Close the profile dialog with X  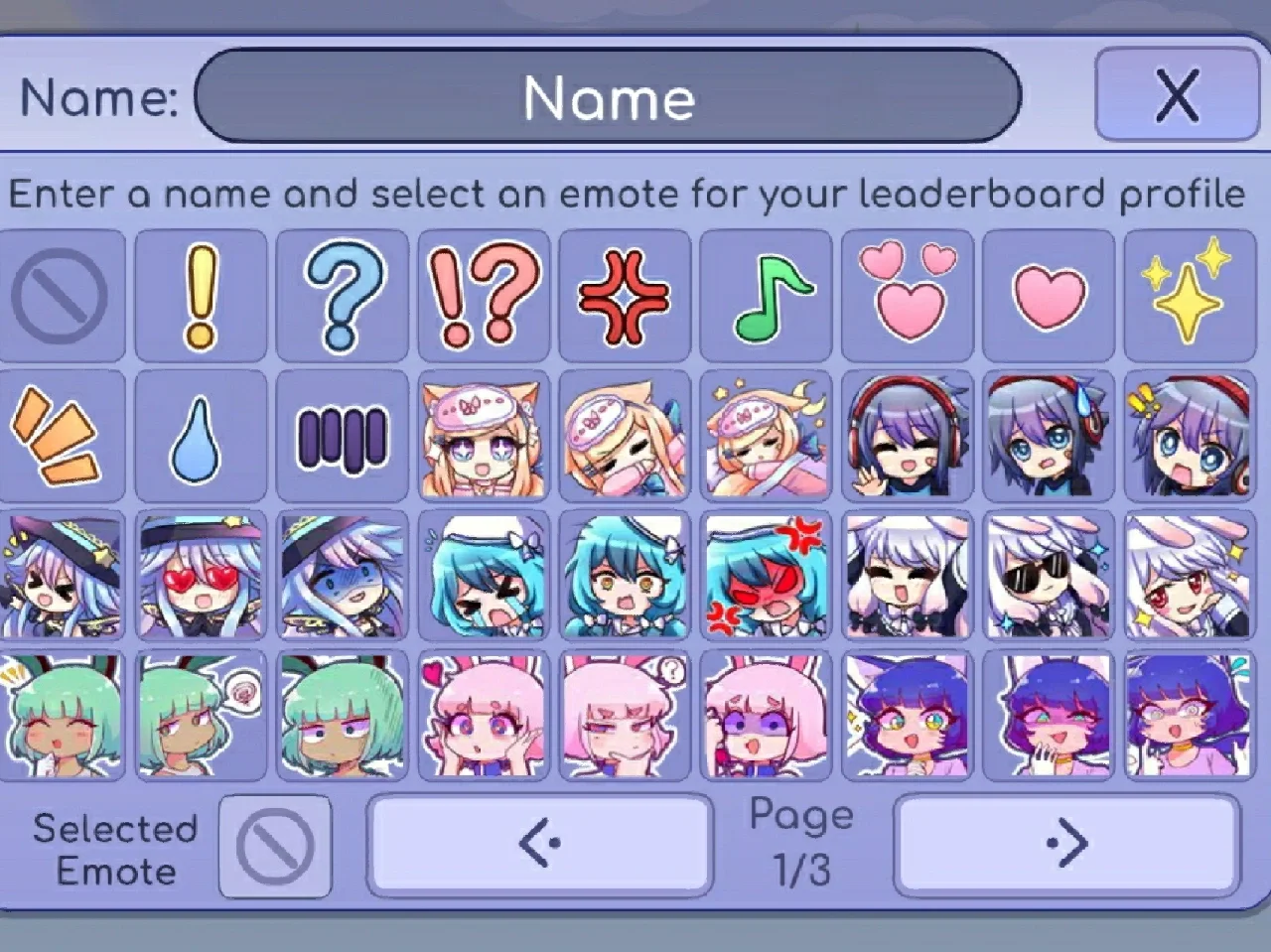pyautogui.click(x=1177, y=95)
